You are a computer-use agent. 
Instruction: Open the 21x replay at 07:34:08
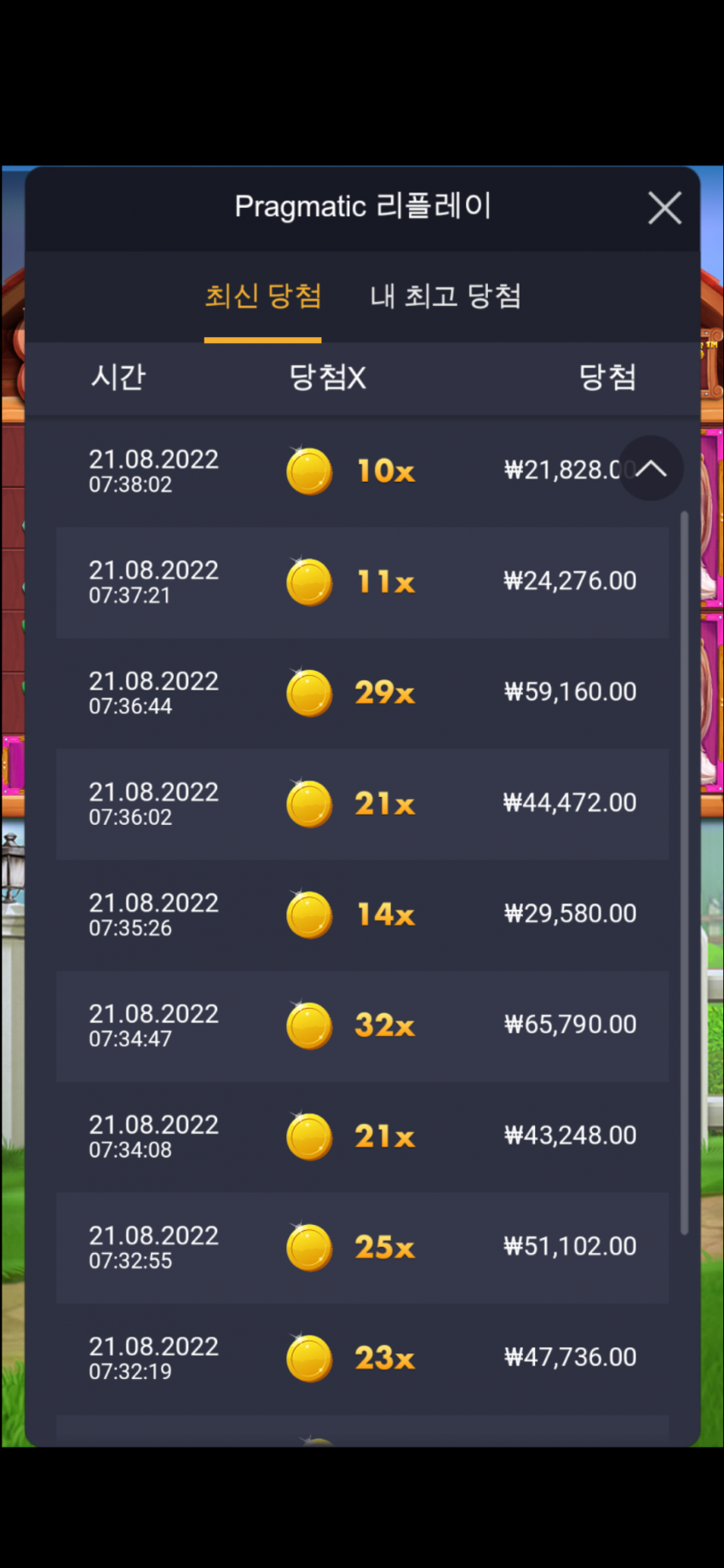pos(363,1137)
